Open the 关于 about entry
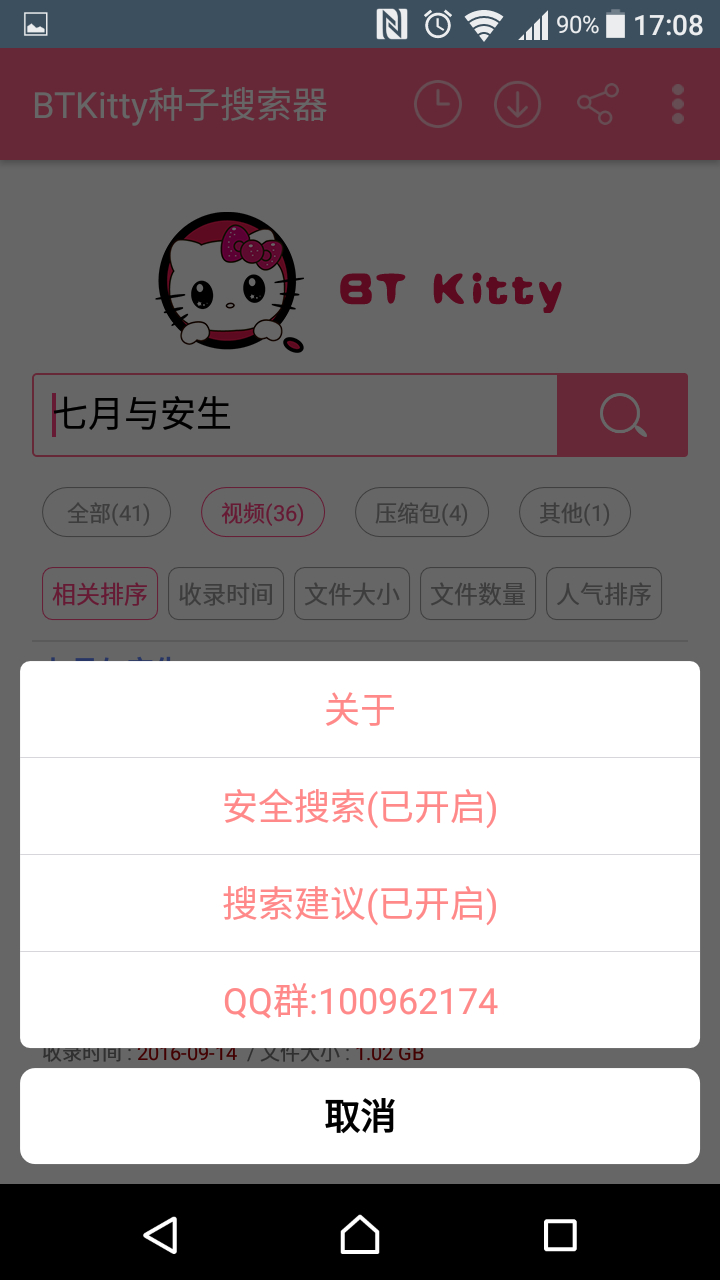The height and width of the screenshot is (1280, 720). 360,709
